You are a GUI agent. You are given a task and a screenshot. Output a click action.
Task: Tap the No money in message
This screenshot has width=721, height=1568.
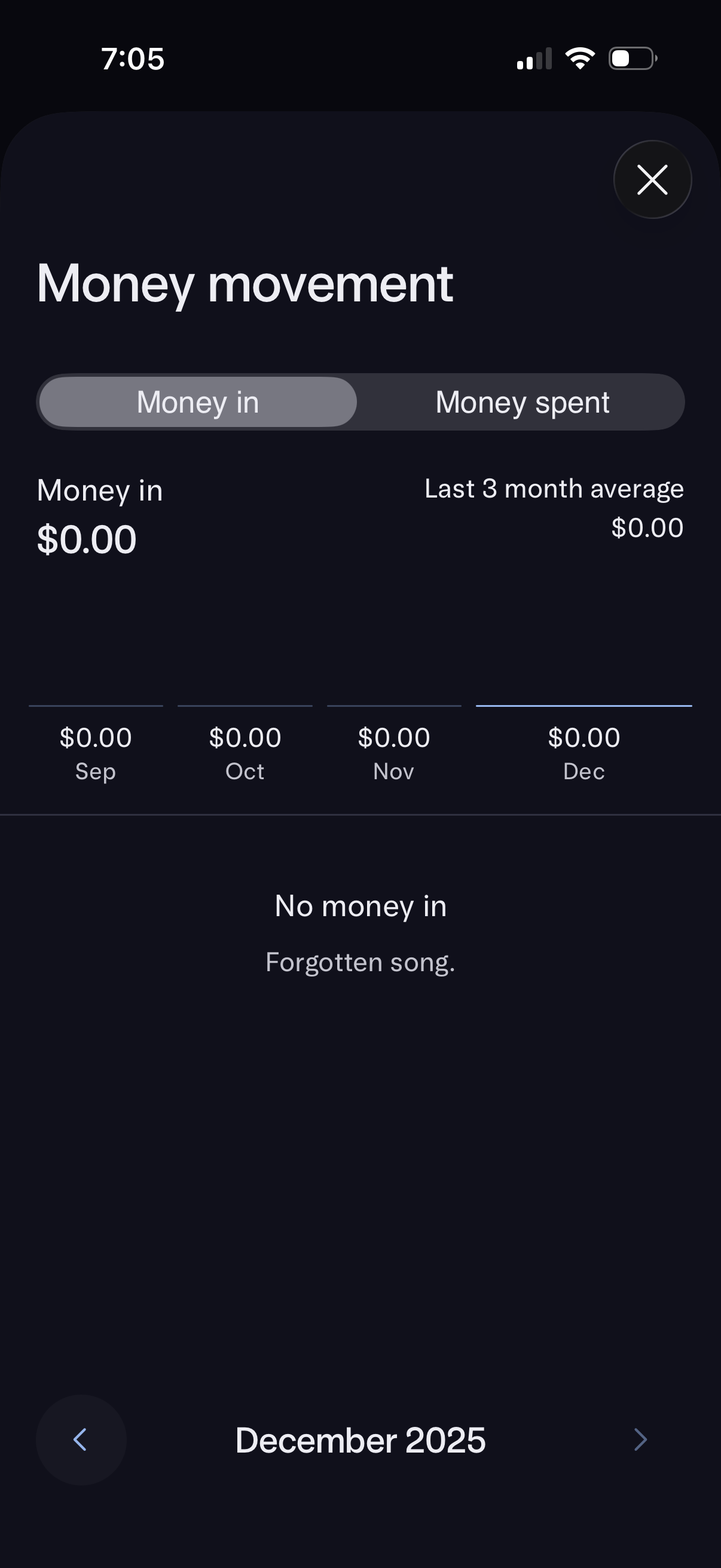pyautogui.click(x=360, y=906)
